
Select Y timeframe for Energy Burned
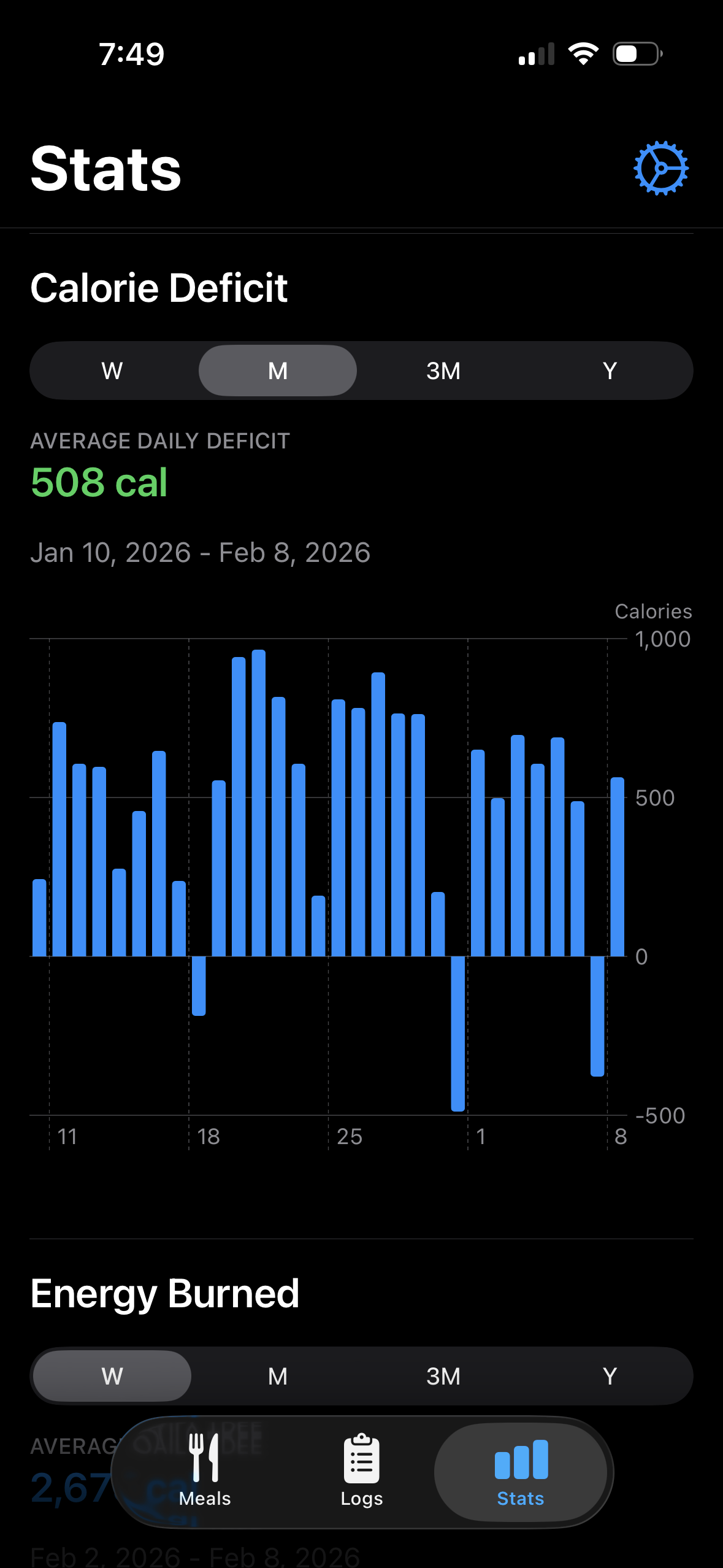609,1375
